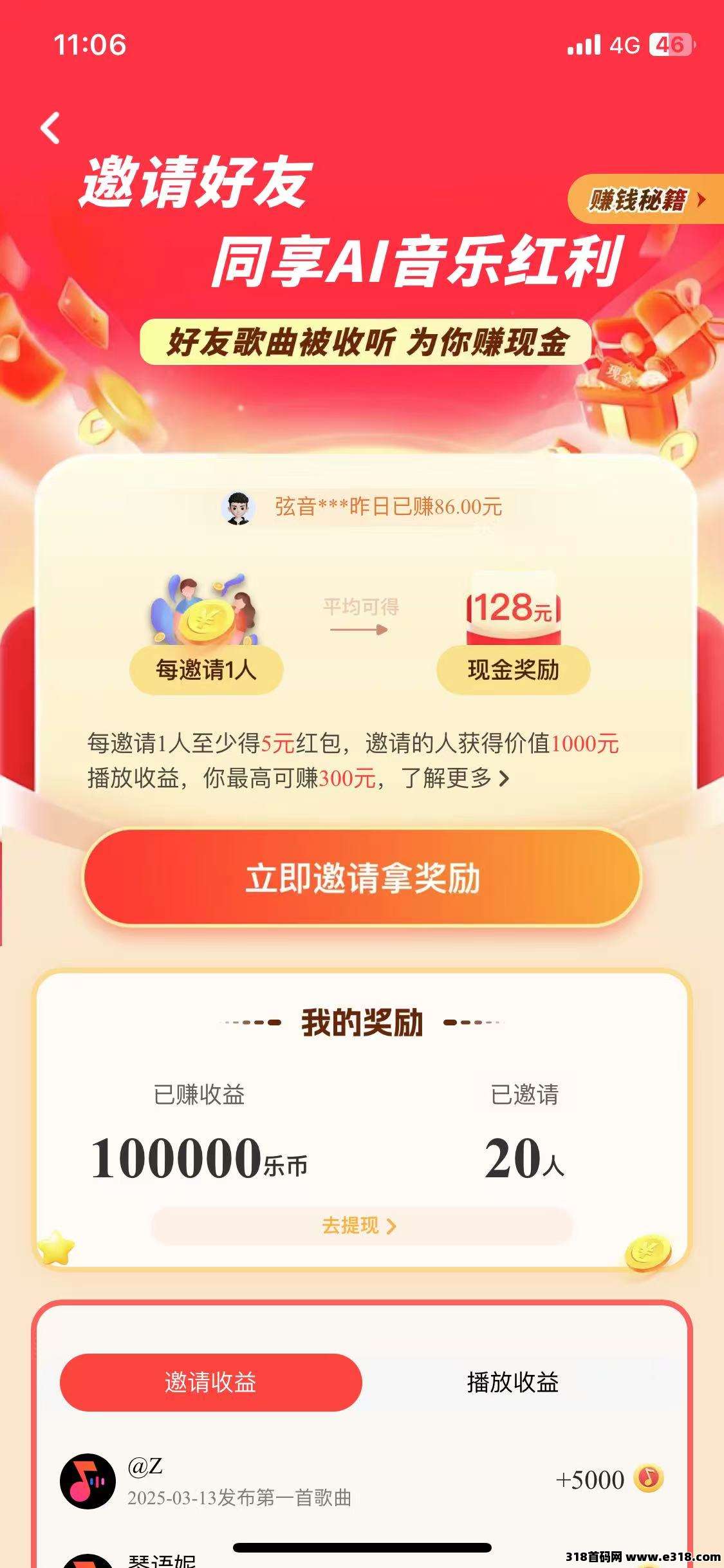Go back with the arrow icon
The image size is (724, 1568).
tap(50, 127)
